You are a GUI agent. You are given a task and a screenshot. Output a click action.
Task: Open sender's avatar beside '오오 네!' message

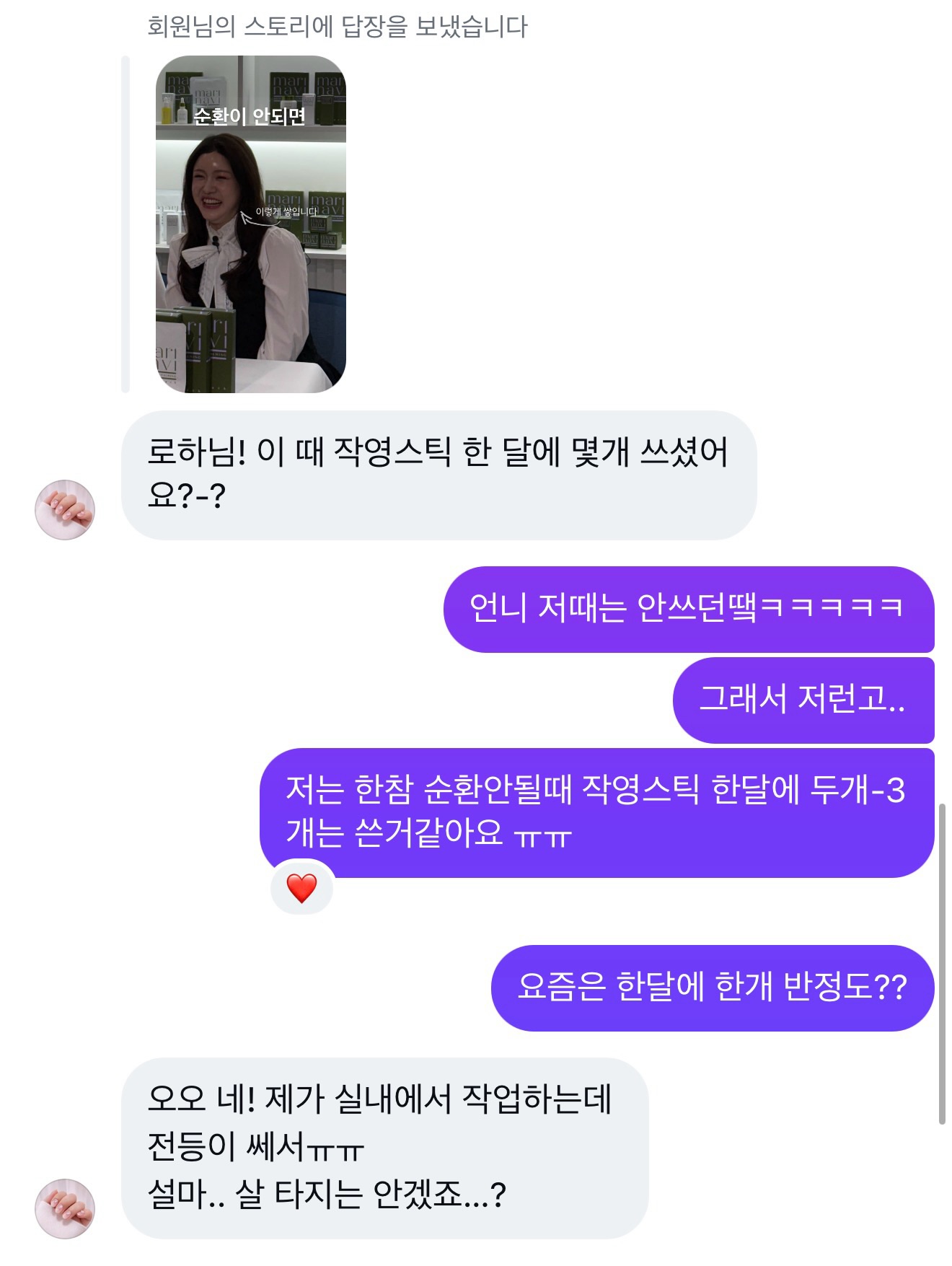[65, 1208]
